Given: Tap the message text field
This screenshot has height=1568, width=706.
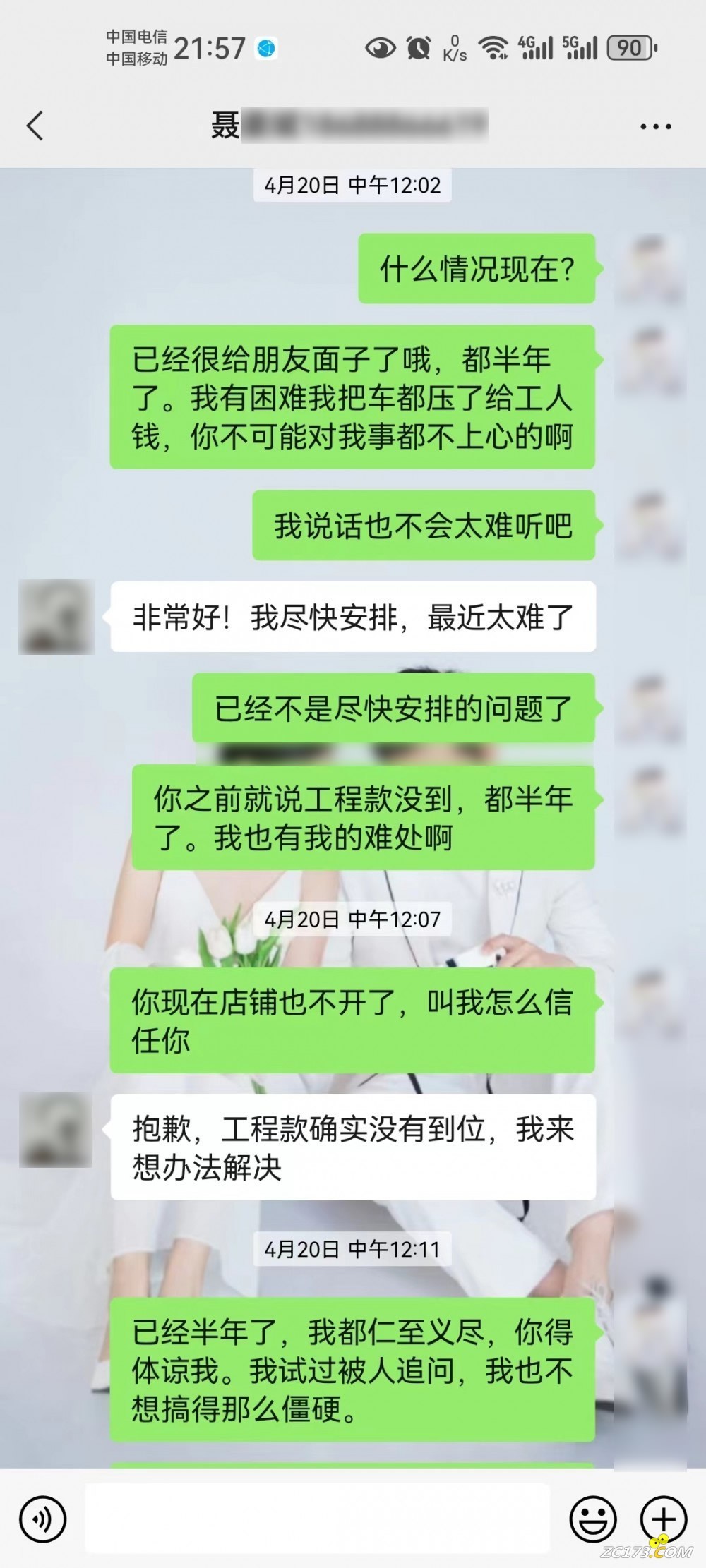Looking at the screenshot, I should [x=318, y=1518].
